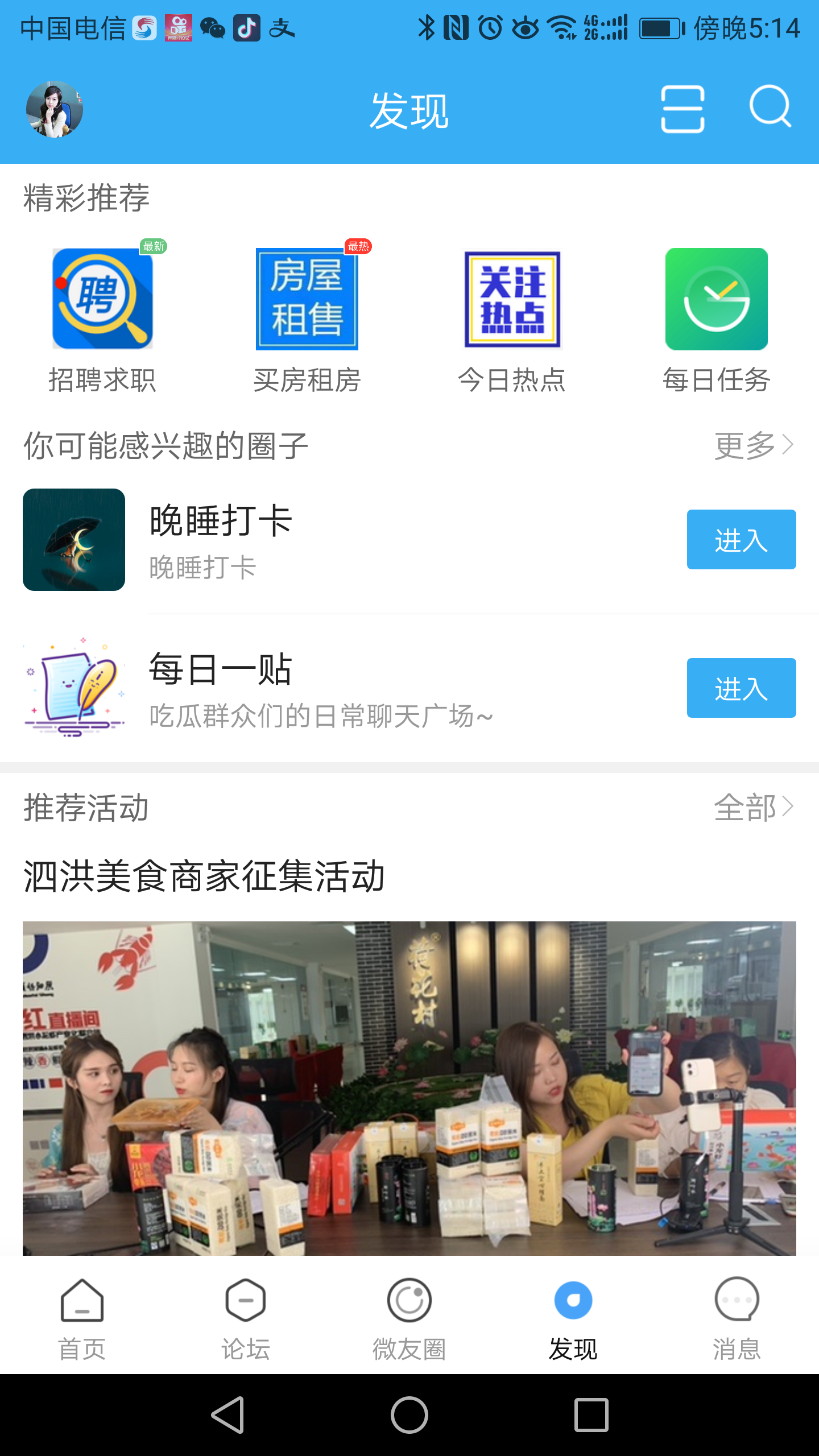
Task: Open the 买房租房 housing icon
Action: [x=307, y=300]
